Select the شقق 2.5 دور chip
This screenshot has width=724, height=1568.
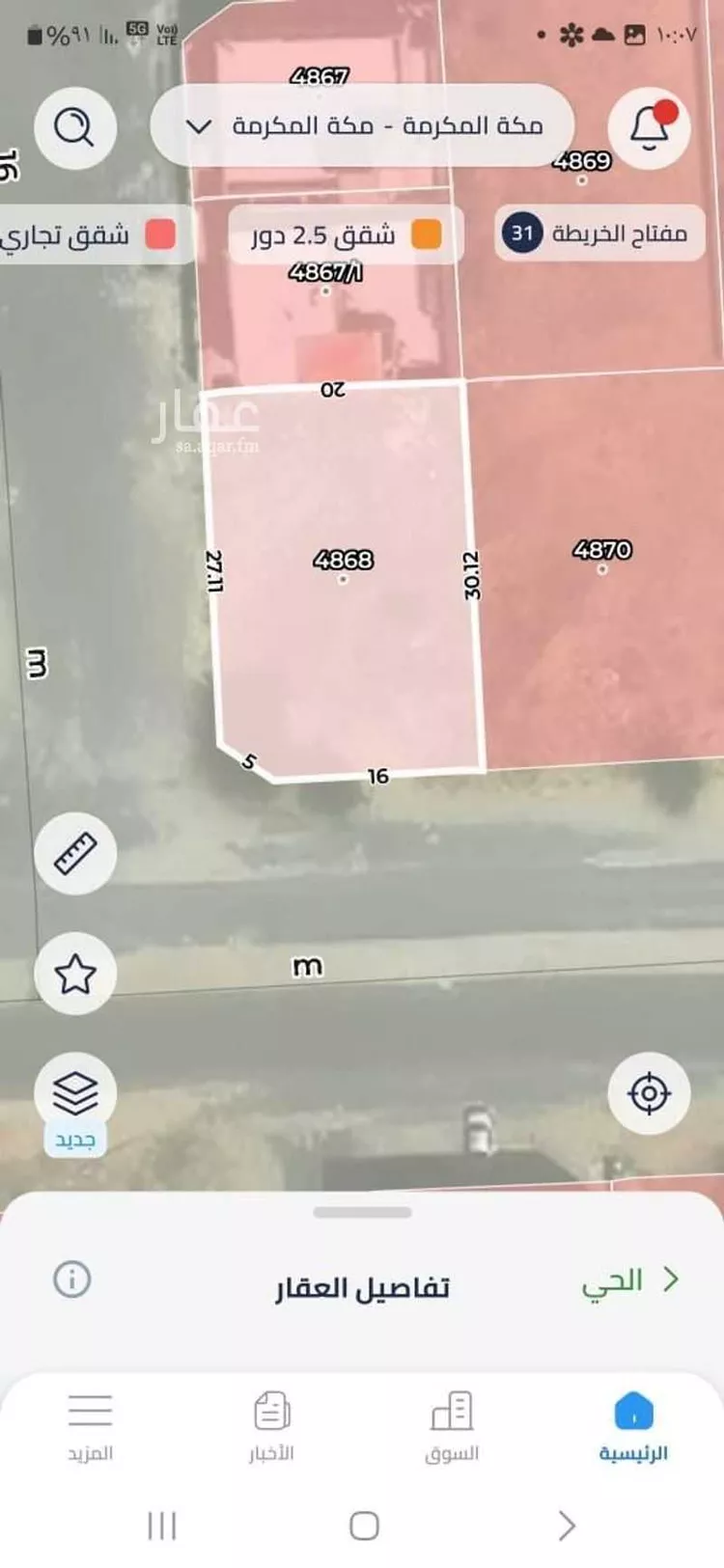346,235
